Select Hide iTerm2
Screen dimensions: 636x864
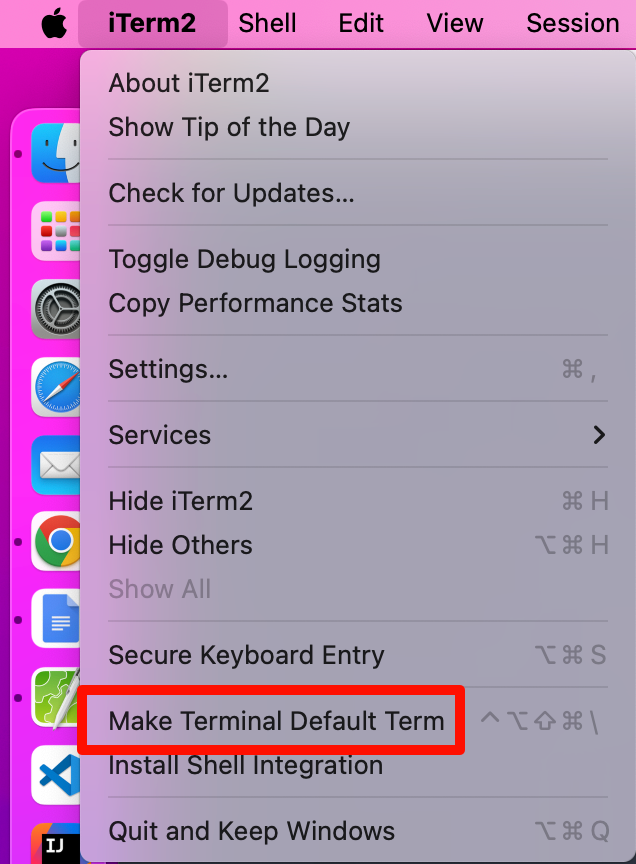[x=180, y=501]
